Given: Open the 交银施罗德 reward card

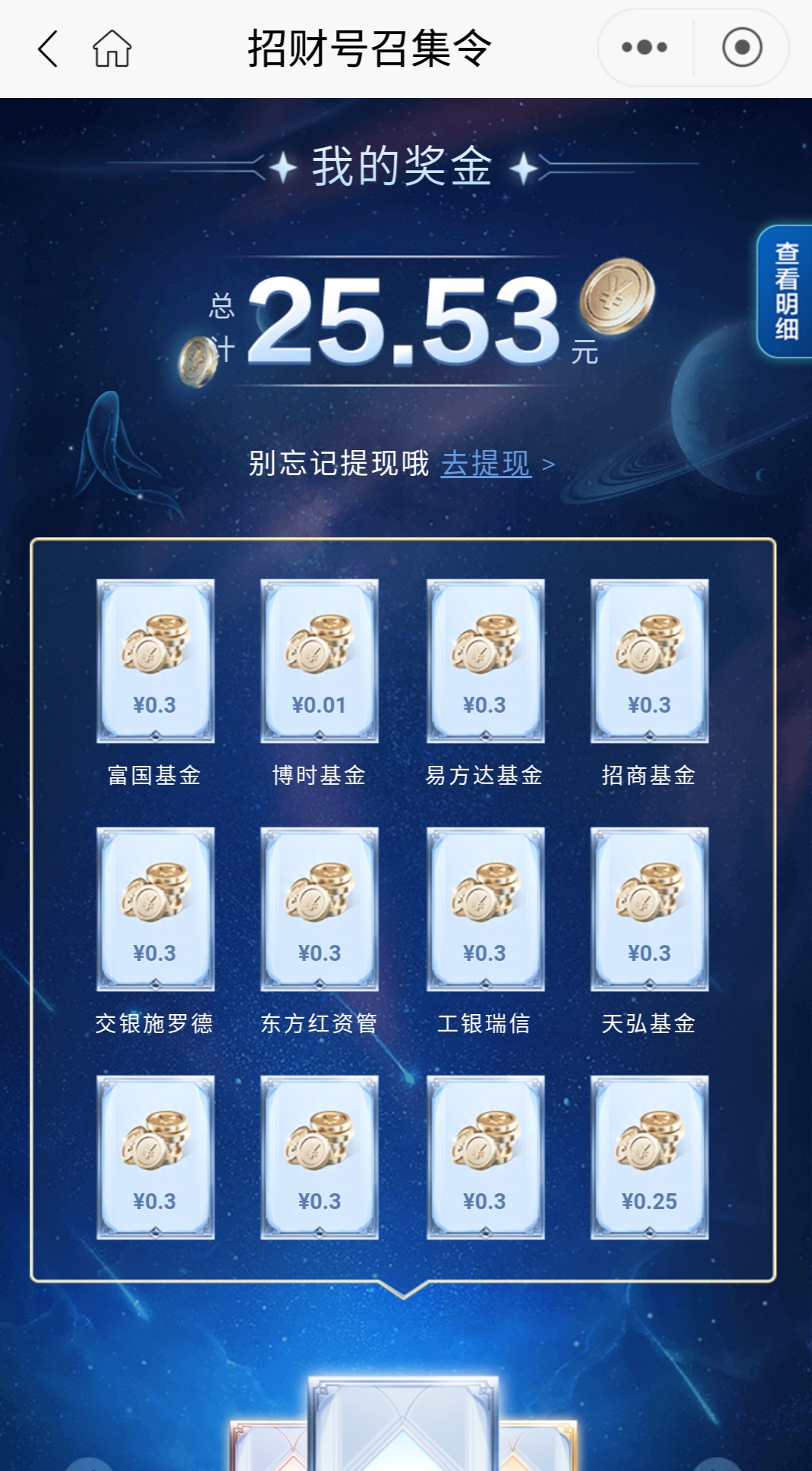Looking at the screenshot, I should click(x=155, y=909).
